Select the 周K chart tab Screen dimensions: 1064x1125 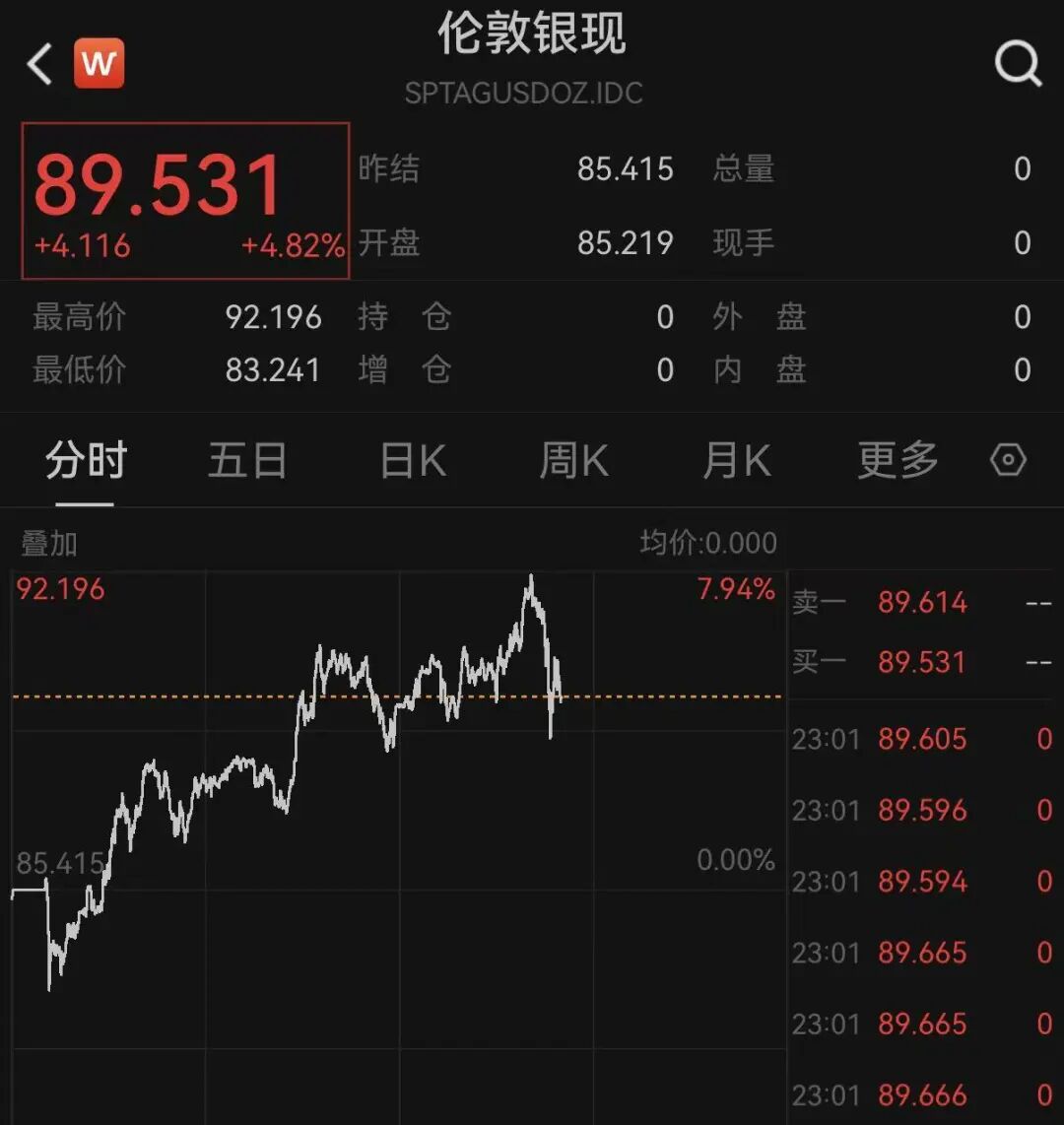[573, 461]
